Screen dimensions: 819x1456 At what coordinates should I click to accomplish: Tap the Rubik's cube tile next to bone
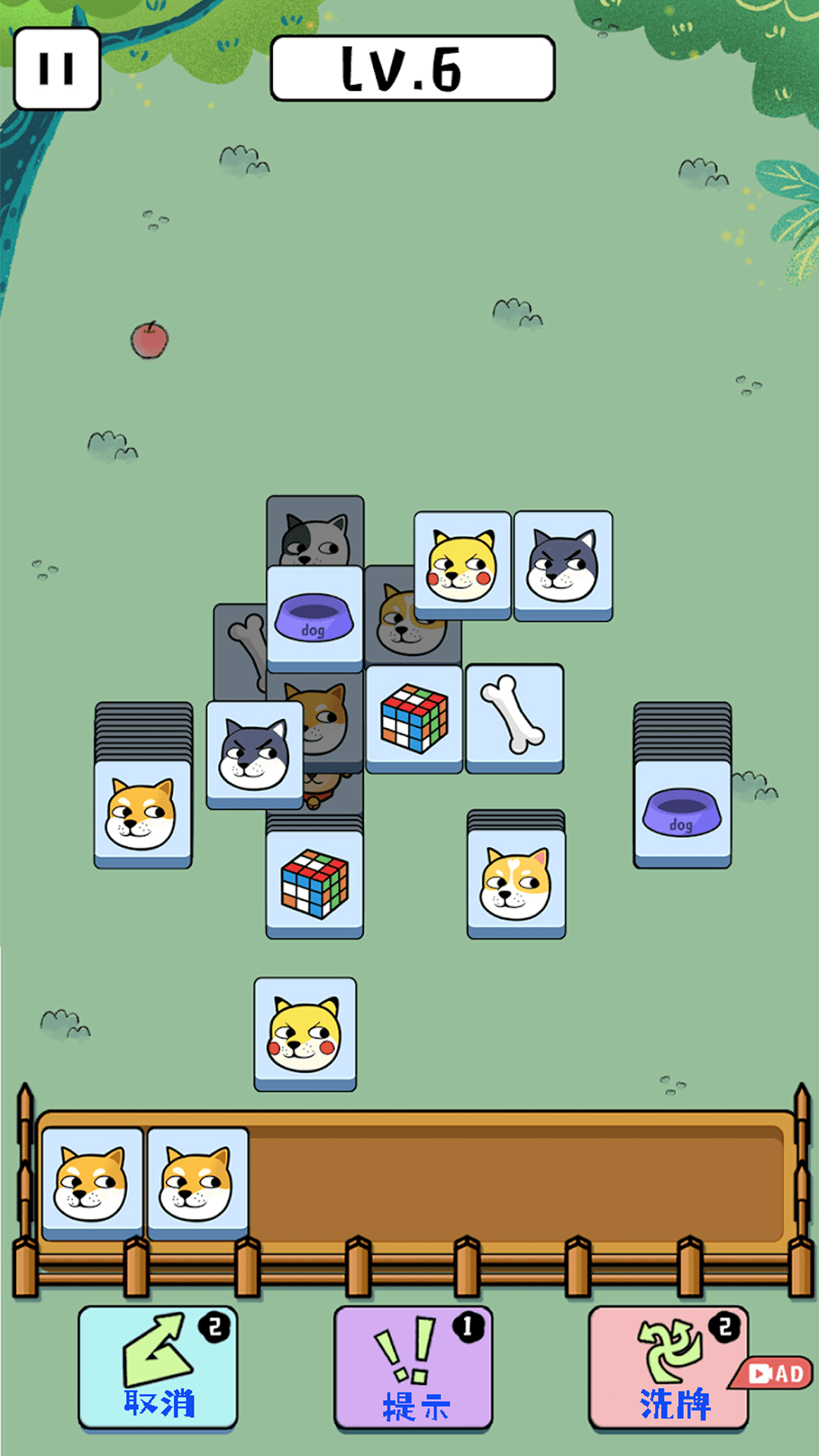point(414,717)
